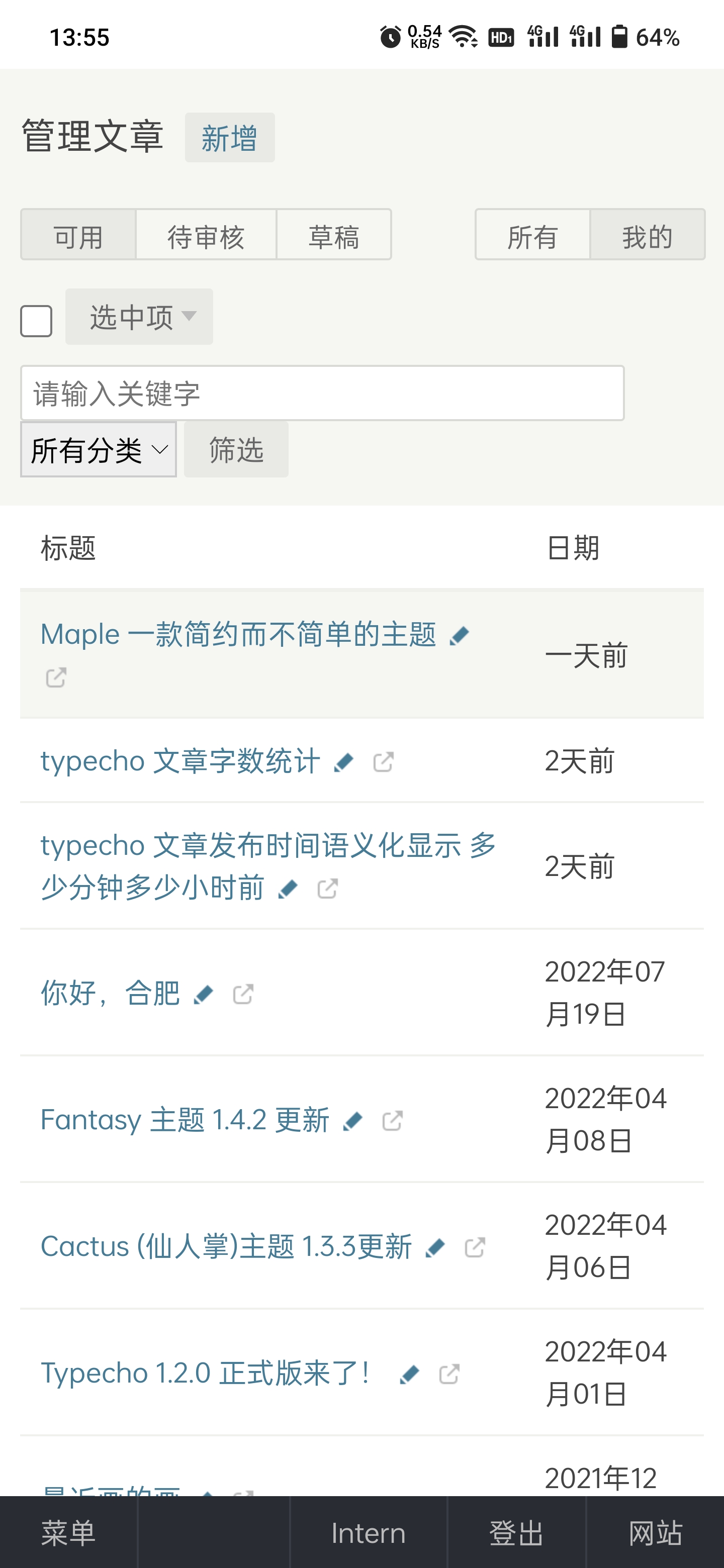Open the 所有分类 category dropdown
The width and height of the screenshot is (724, 1568).
pos(98,450)
